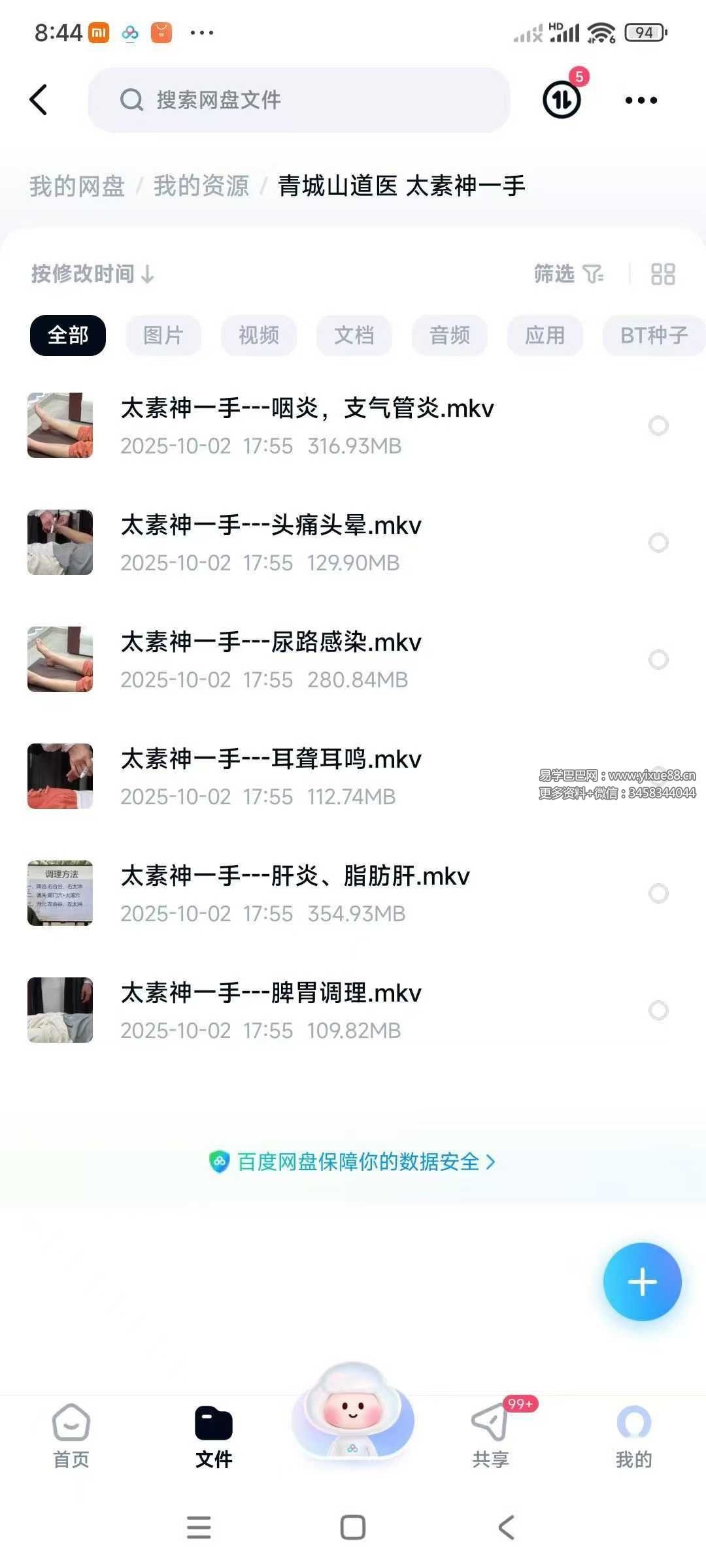Change sort order 按修改时间
The image size is (706, 1568).
(x=92, y=274)
